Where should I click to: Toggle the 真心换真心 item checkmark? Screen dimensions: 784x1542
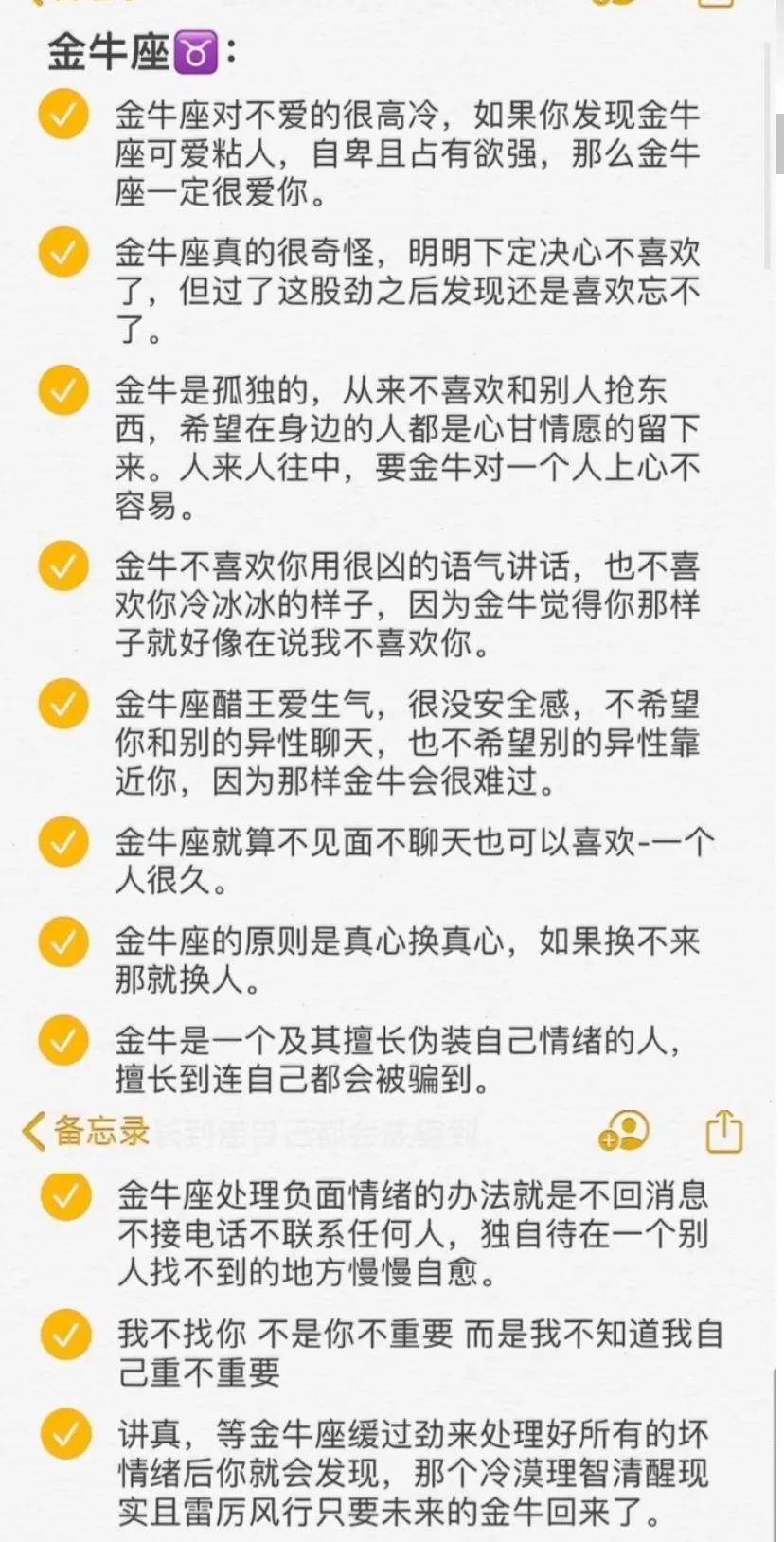[62, 942]
